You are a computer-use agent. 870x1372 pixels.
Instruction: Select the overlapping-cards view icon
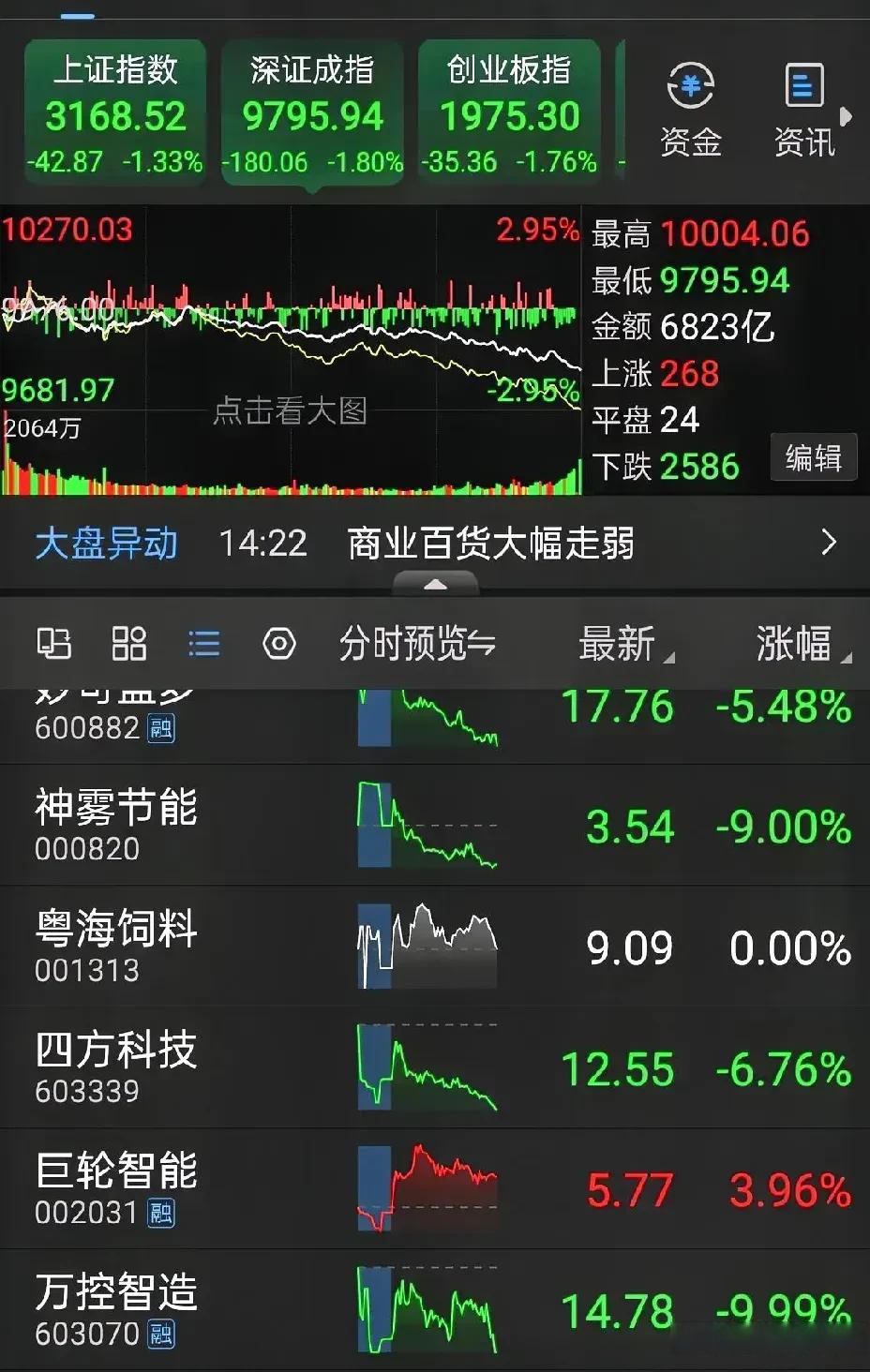point(56,644)
